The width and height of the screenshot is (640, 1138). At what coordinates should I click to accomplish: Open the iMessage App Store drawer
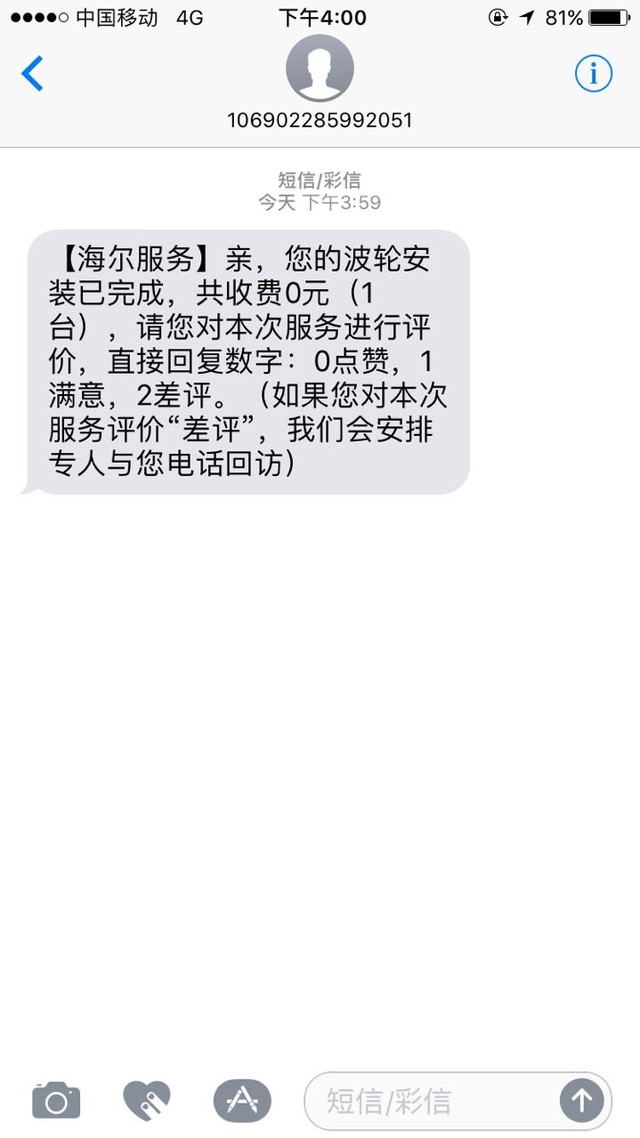242,1101
